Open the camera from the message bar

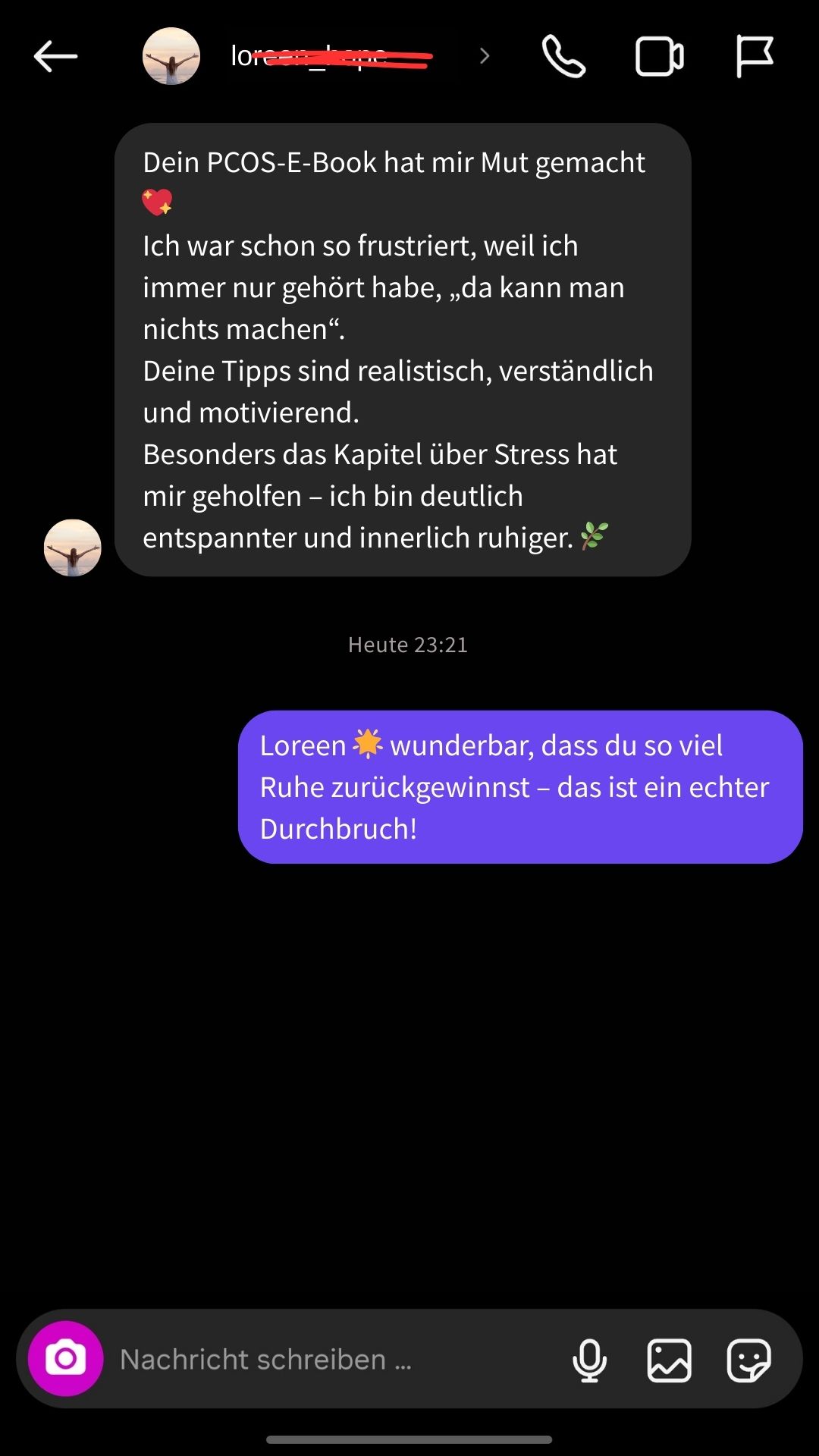(66, 1359)
